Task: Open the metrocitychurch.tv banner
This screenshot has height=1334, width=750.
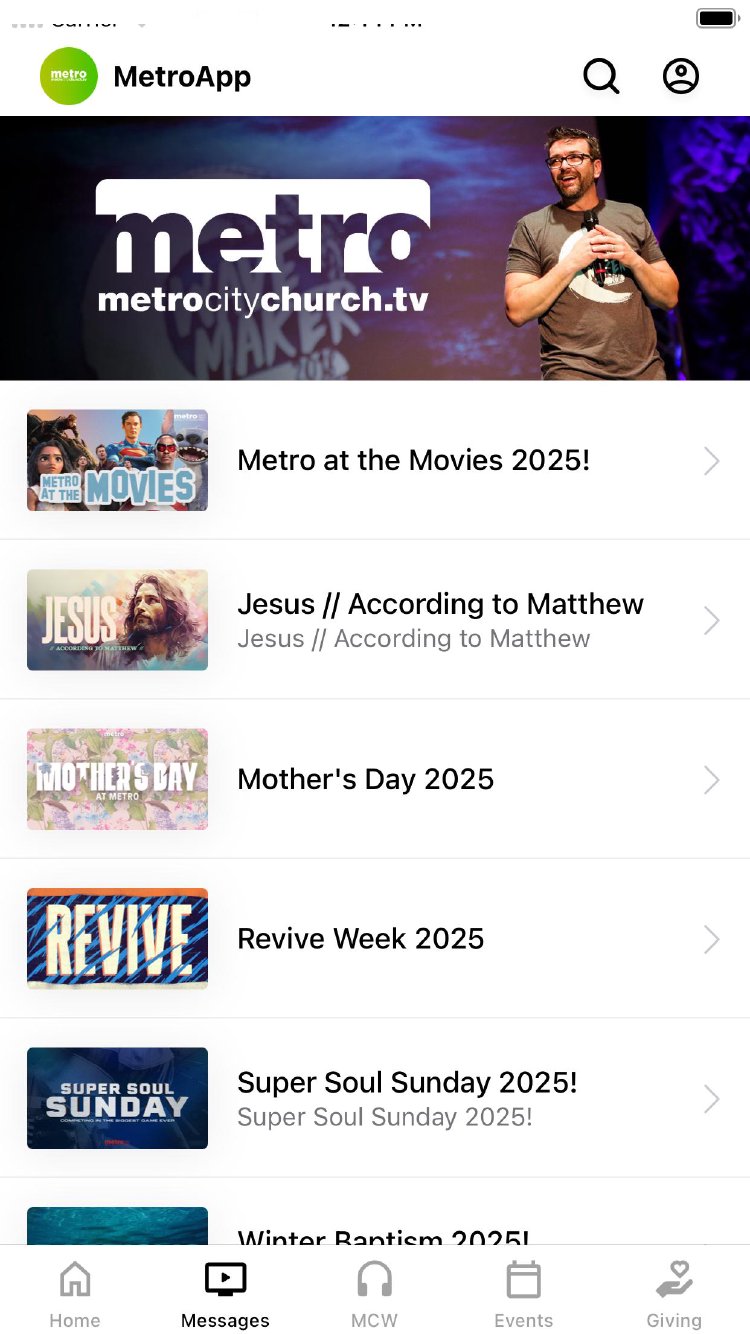Action: click(x=375, y=248)
